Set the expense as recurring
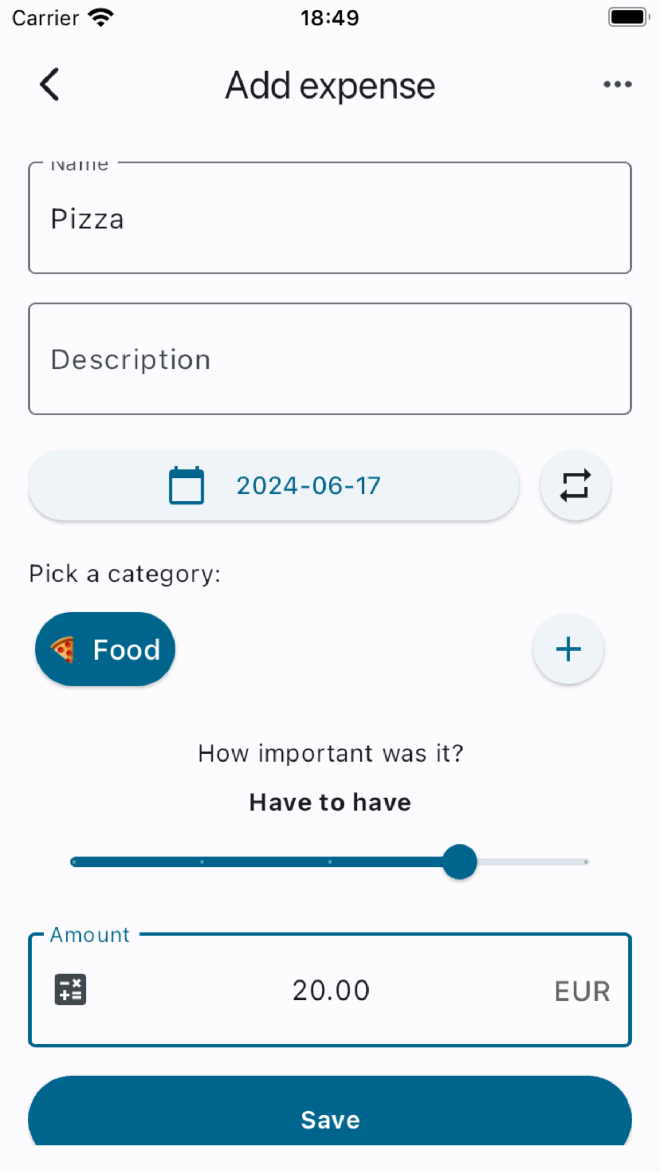660x1173 pixels. (575, 486)
